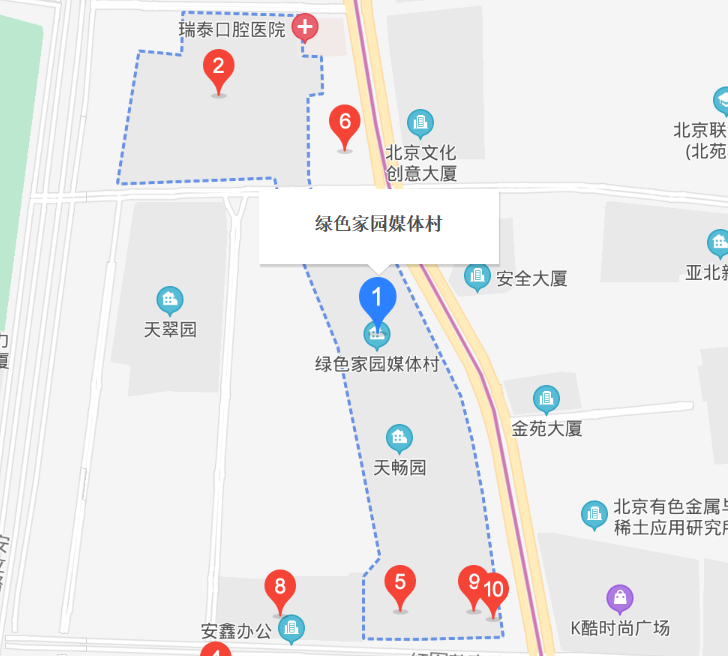The image size is (728, 656).
Task: Open the 绿色家园媒体村 info popup
Action: 378,225
